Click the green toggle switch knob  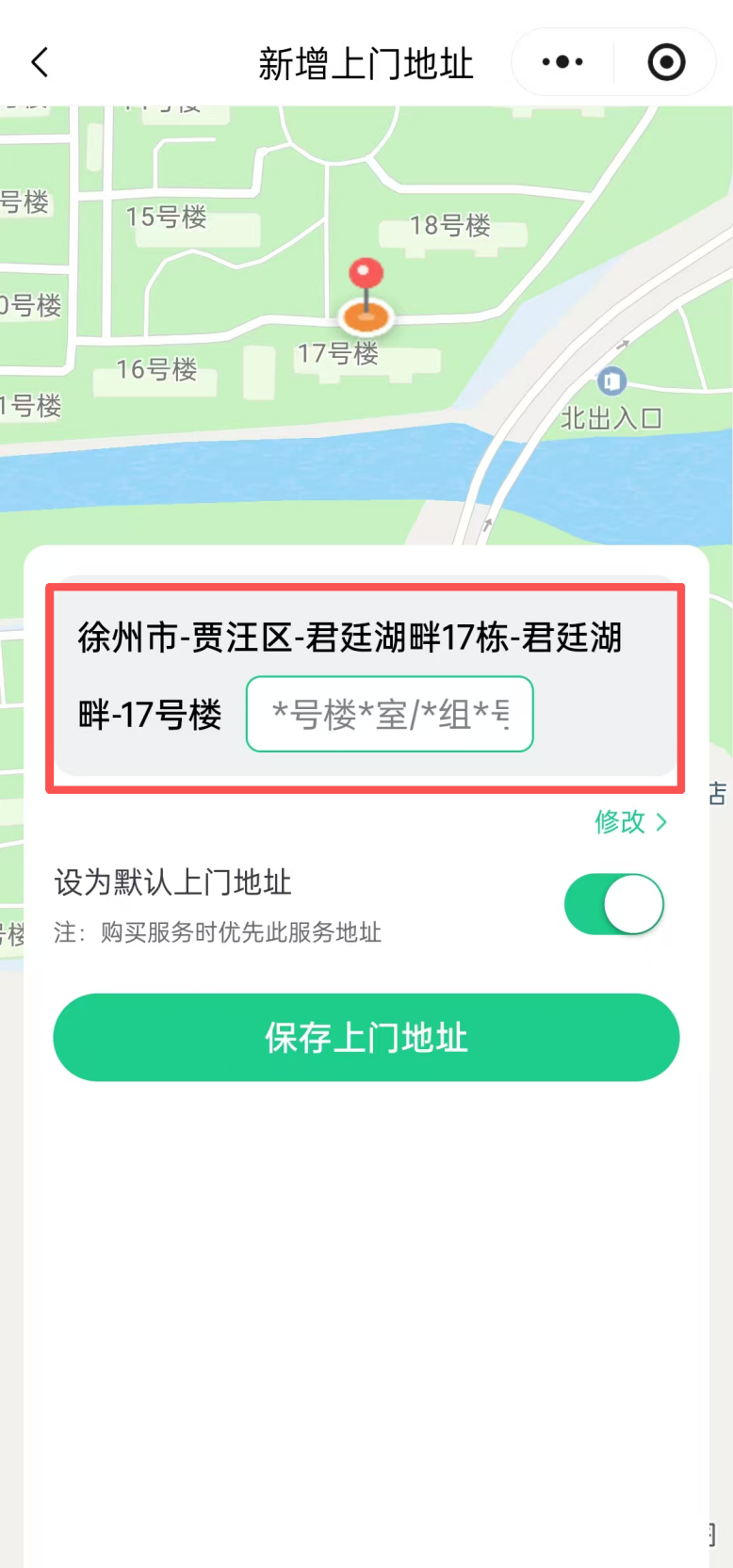[x=633, y=903]
